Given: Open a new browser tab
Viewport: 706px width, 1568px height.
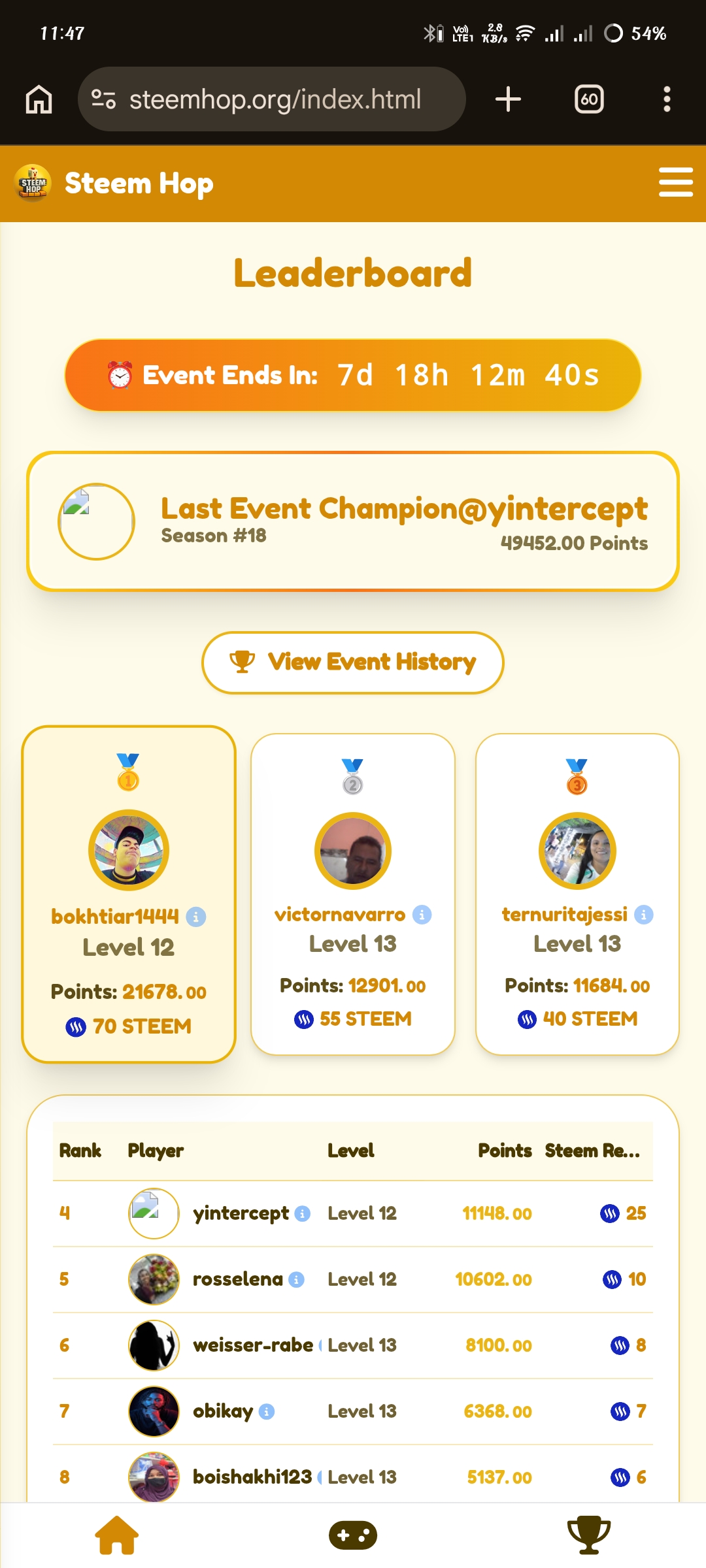Looking at the screenshot, I should point(508,99).
